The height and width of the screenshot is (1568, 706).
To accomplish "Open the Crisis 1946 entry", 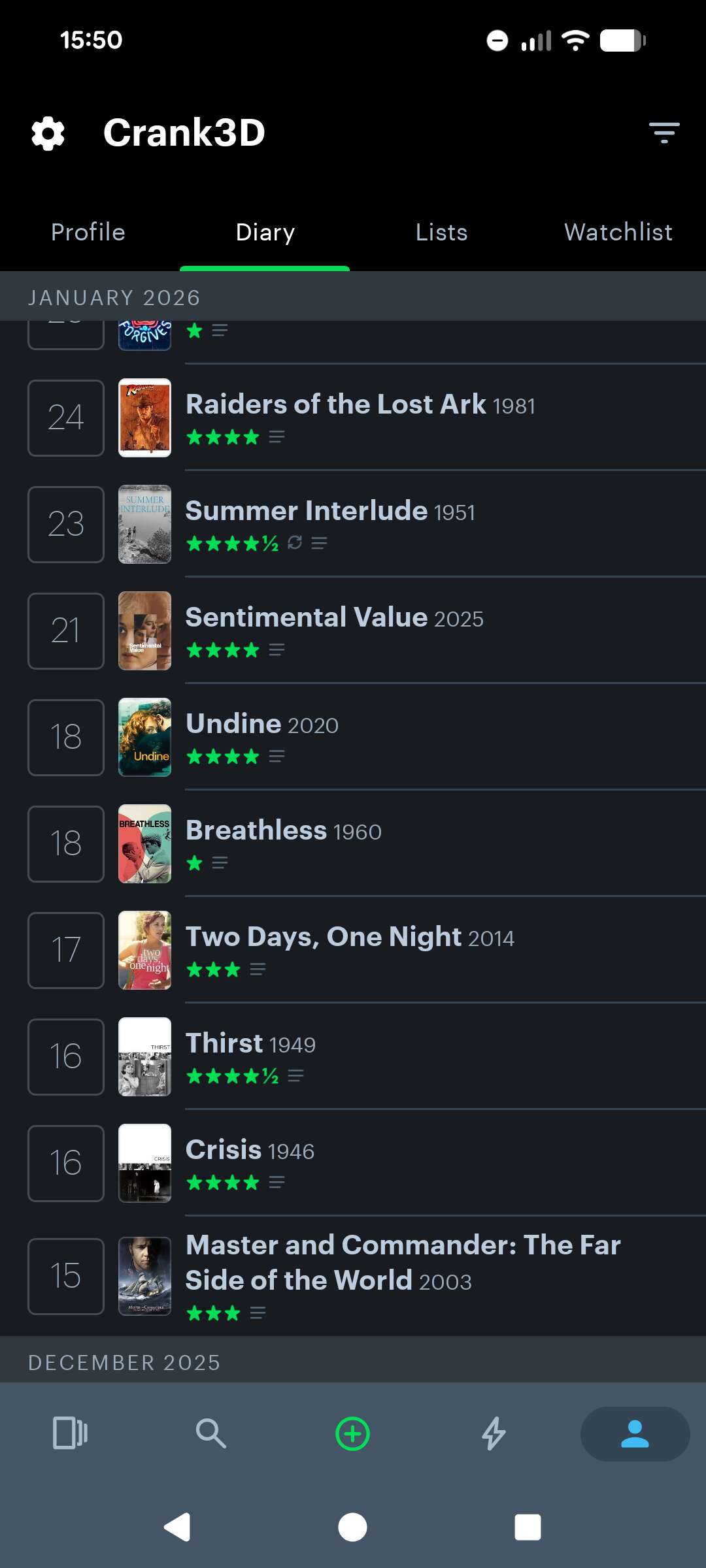I will (250, 1162).
